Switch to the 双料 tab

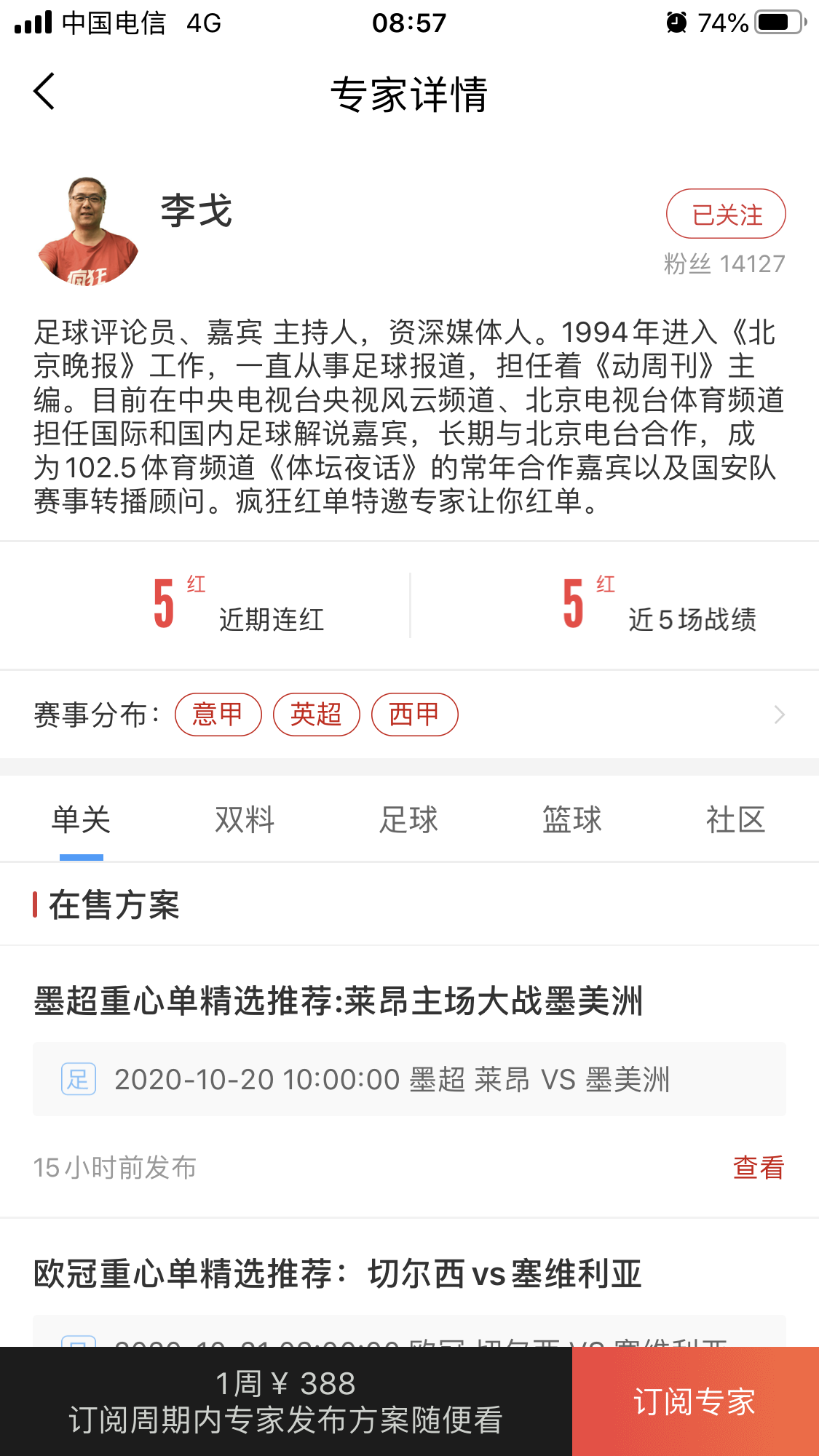pyautogui.click(x=245, y=820)
